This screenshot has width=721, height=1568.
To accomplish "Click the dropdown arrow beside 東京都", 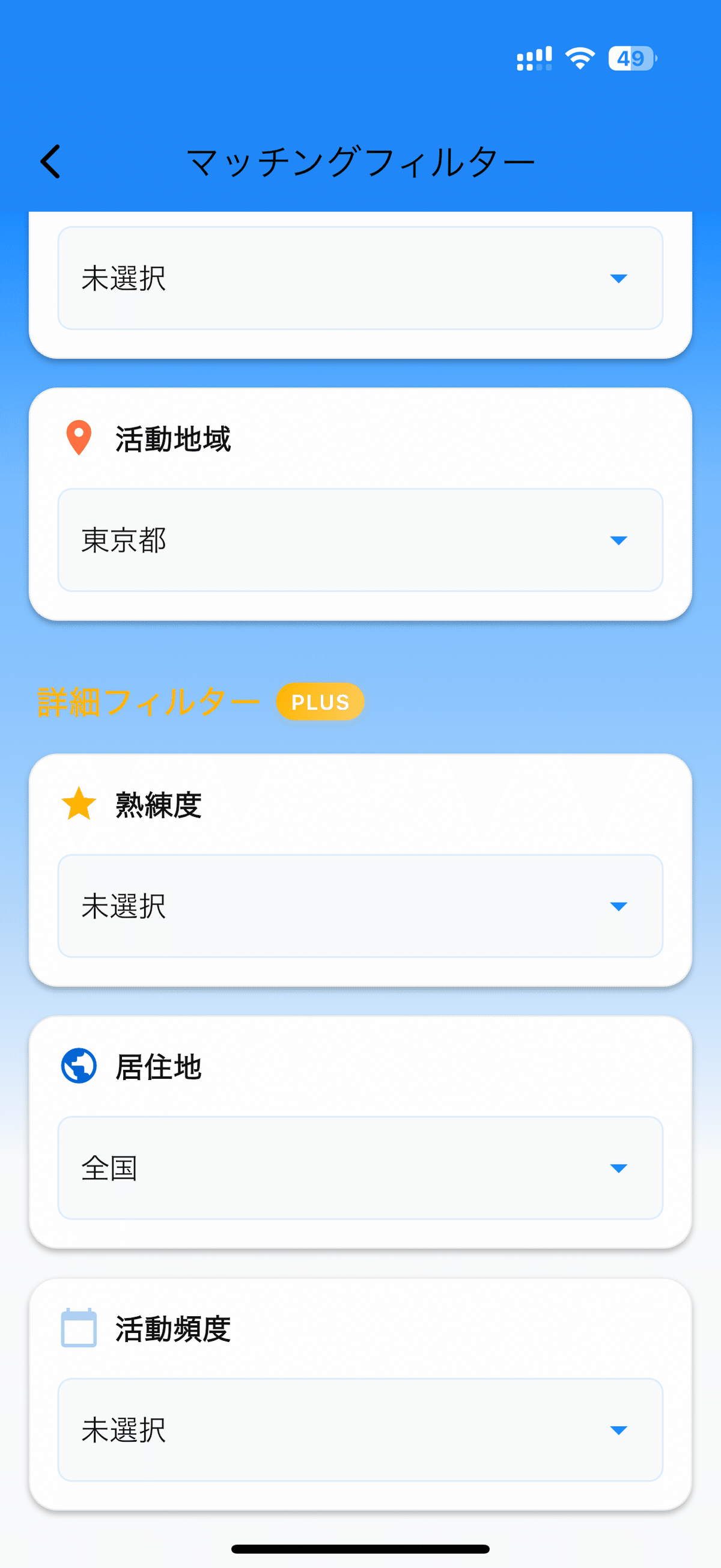I will [619, 539].
